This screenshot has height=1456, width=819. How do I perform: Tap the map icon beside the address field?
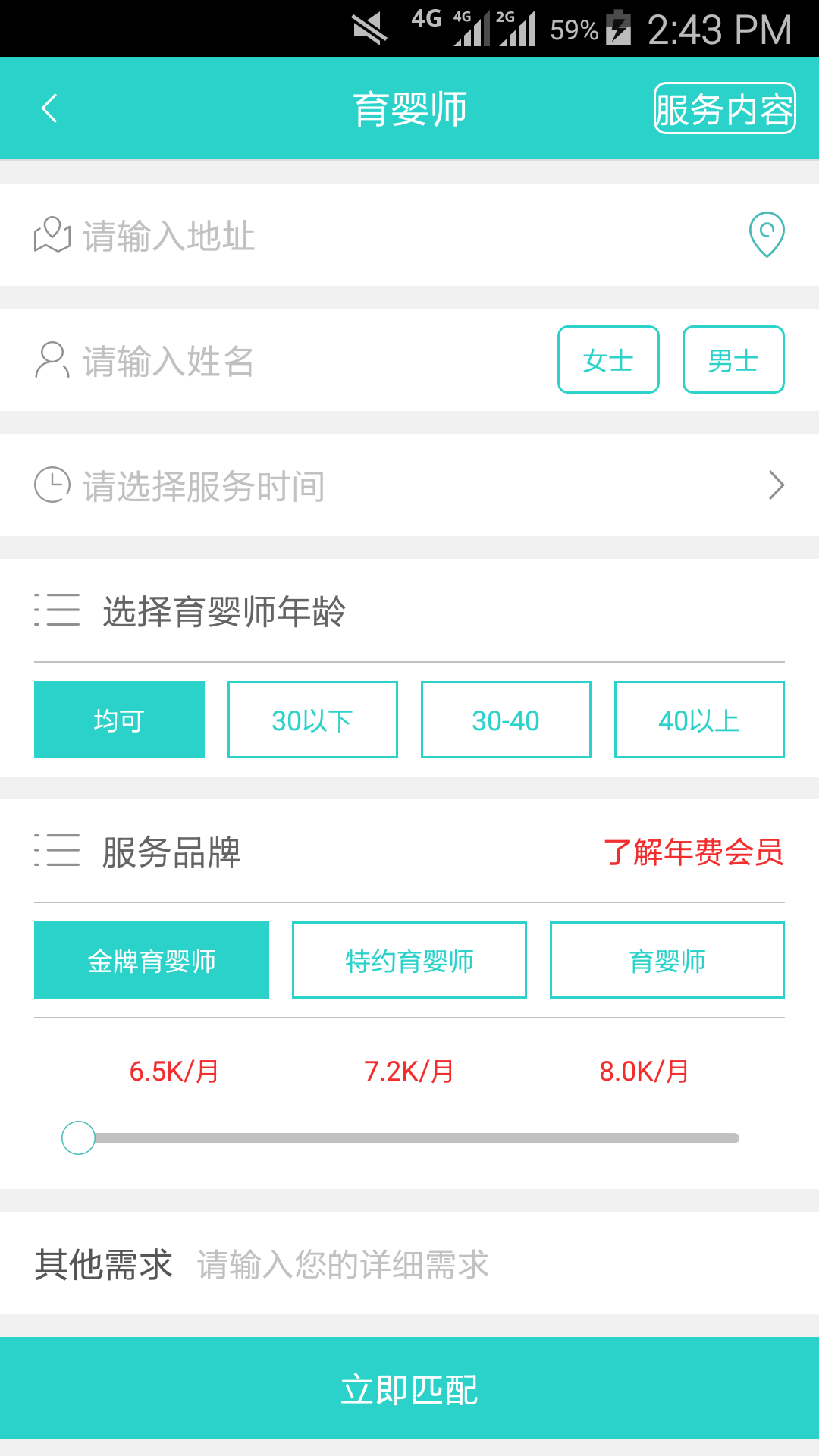51,235
